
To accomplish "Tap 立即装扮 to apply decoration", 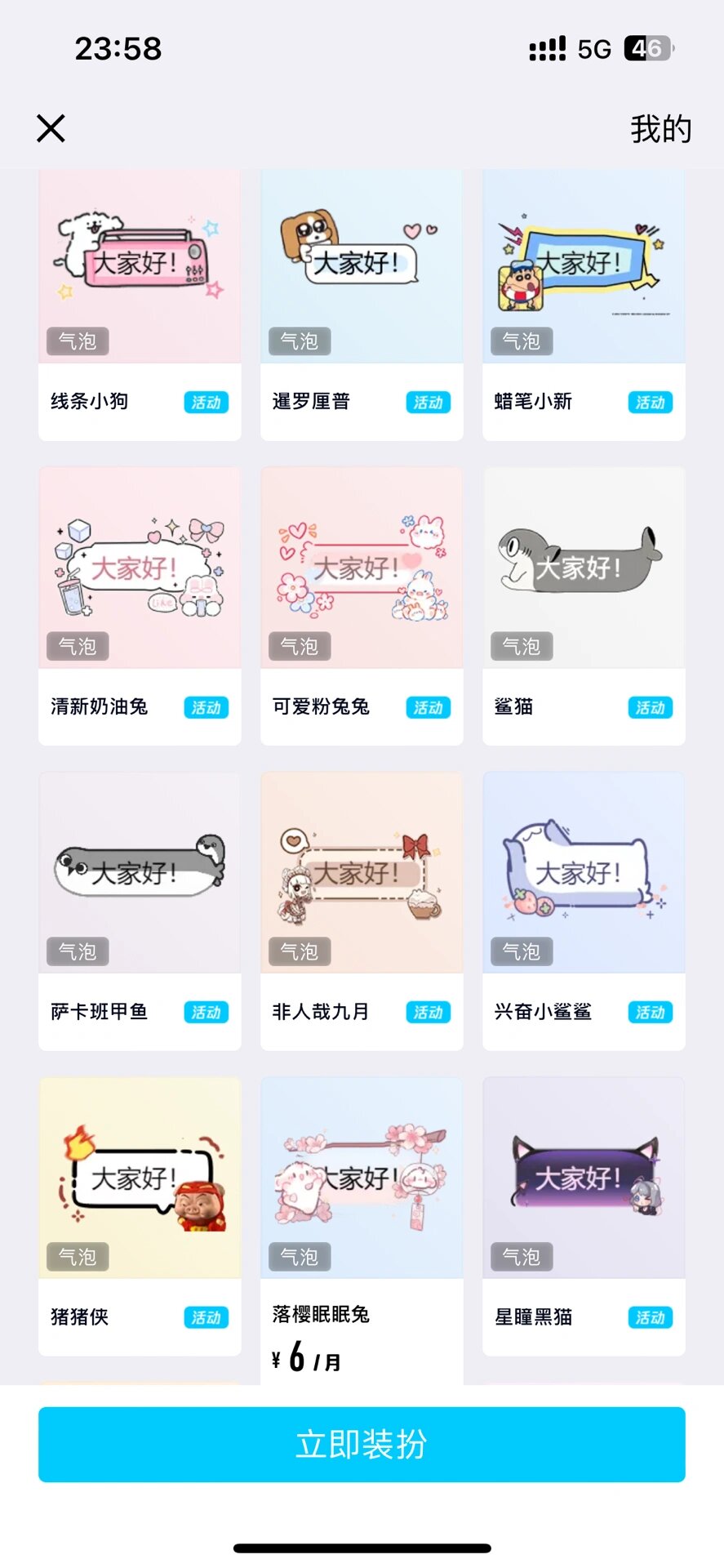I will pos(362,1444).
